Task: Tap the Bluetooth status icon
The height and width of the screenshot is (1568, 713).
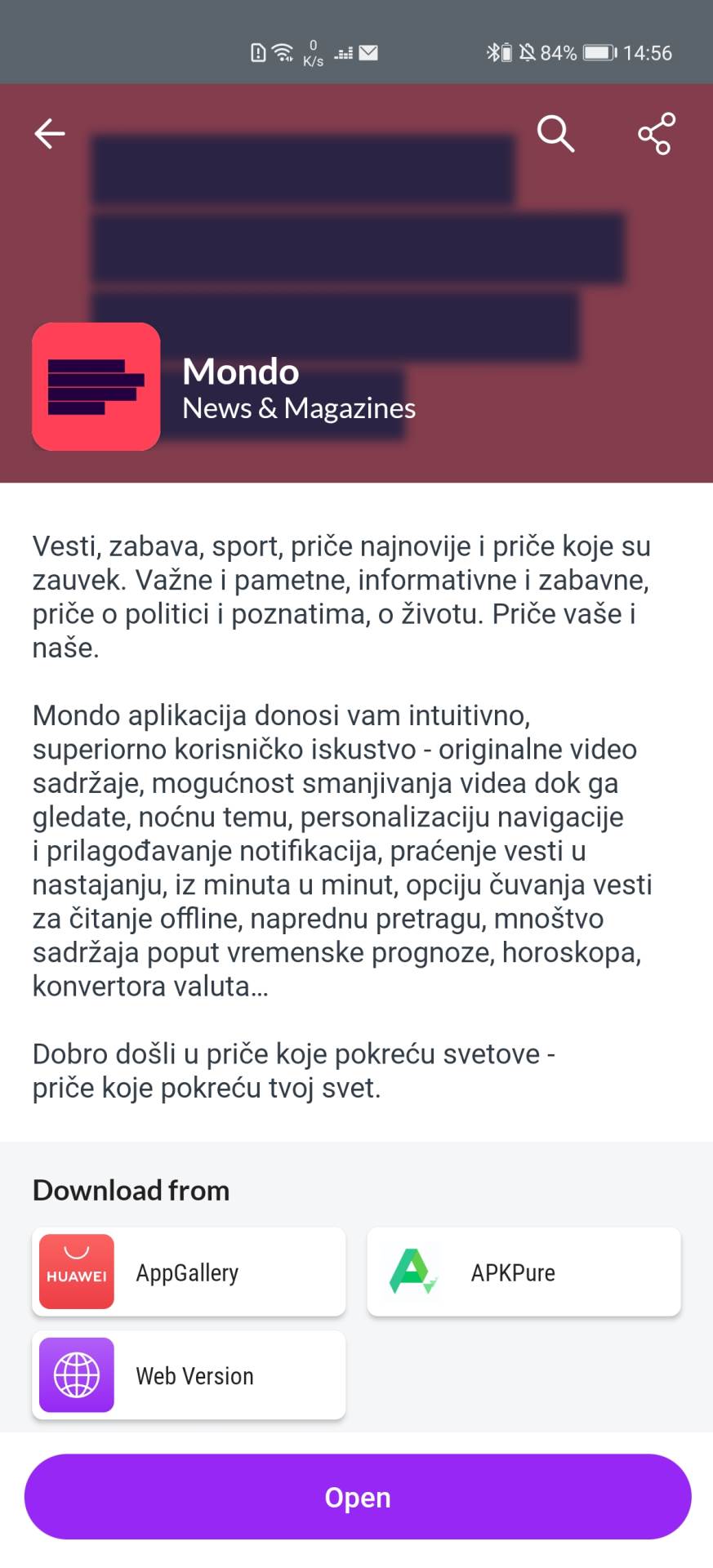Action: (492, 52)
